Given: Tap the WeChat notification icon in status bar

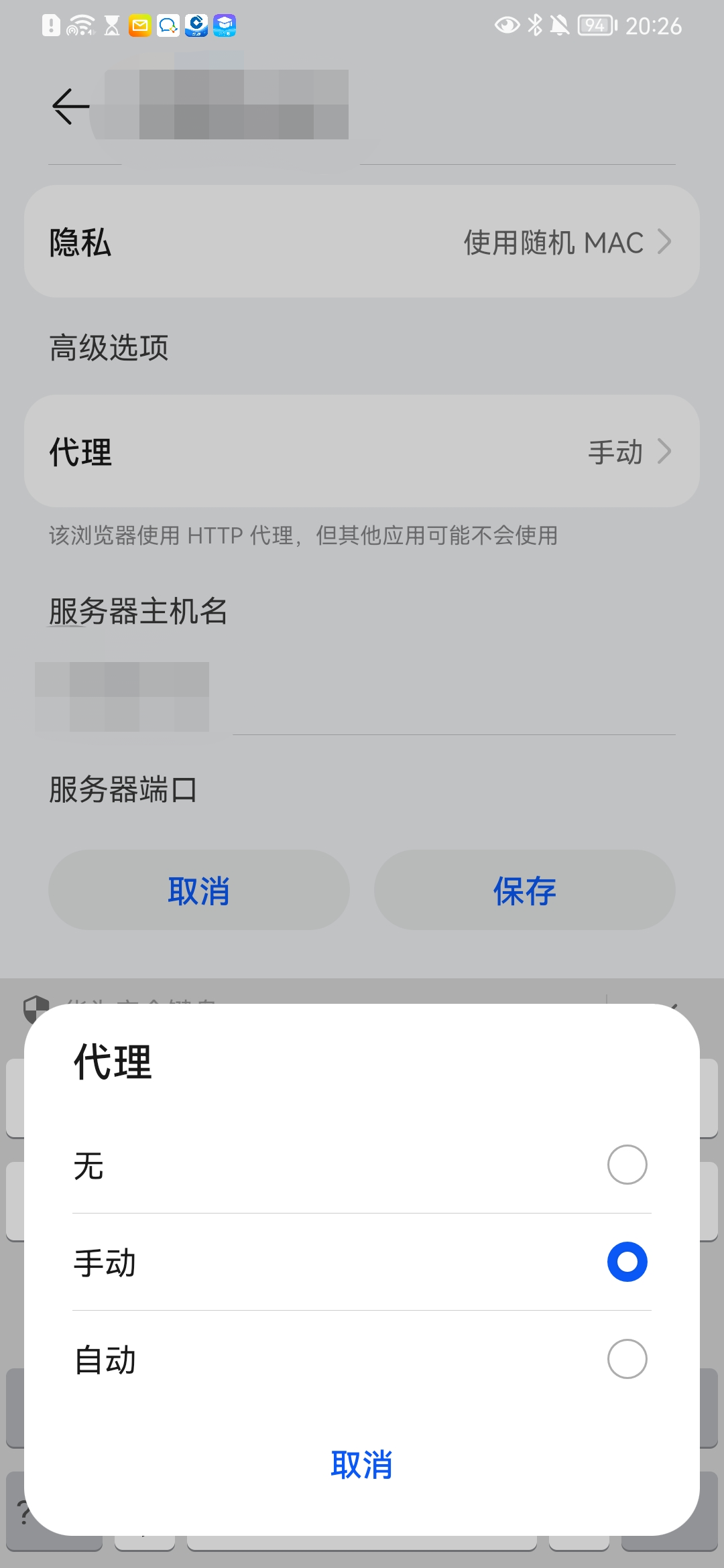Looking at the screenshot, I should click(x=168, y=25).
